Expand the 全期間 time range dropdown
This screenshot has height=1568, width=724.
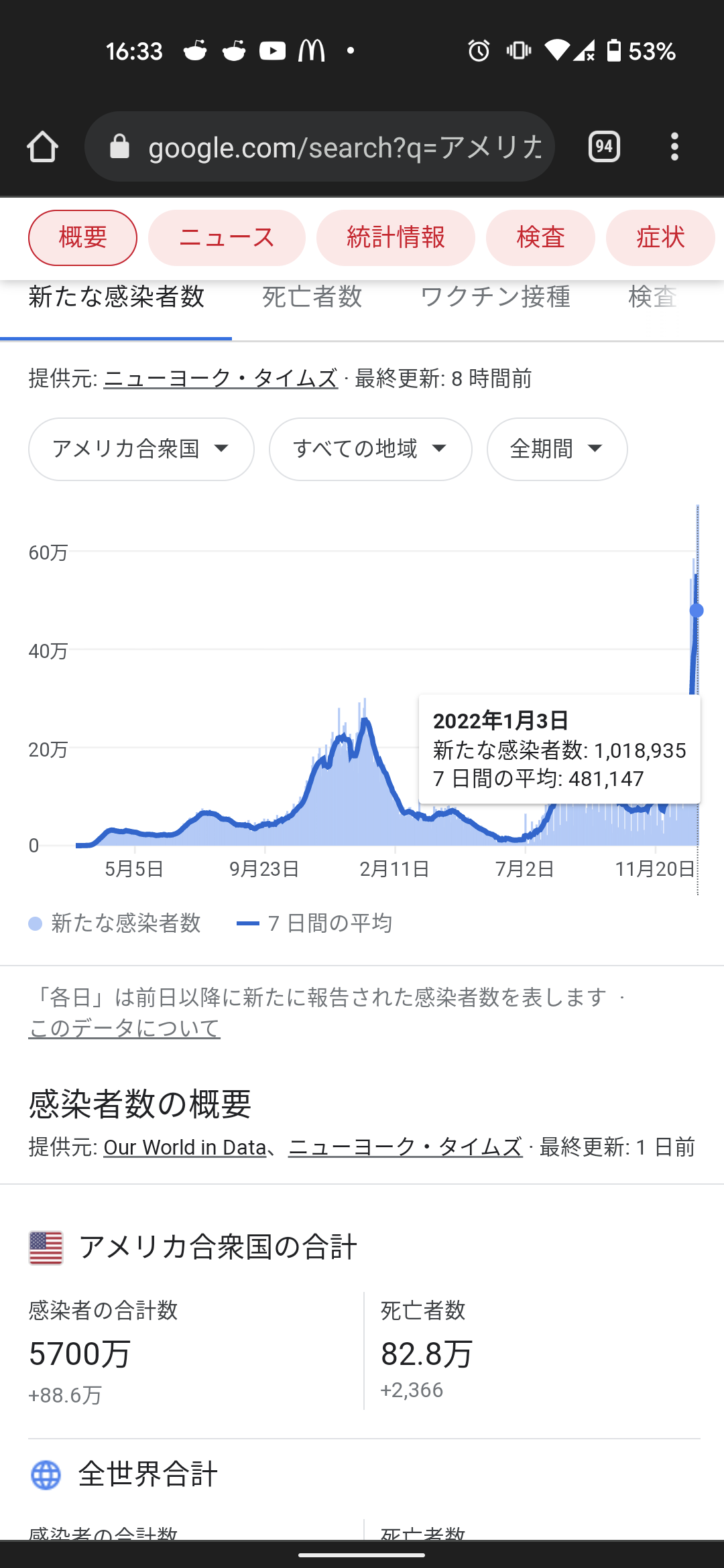[x=556, y=449]
